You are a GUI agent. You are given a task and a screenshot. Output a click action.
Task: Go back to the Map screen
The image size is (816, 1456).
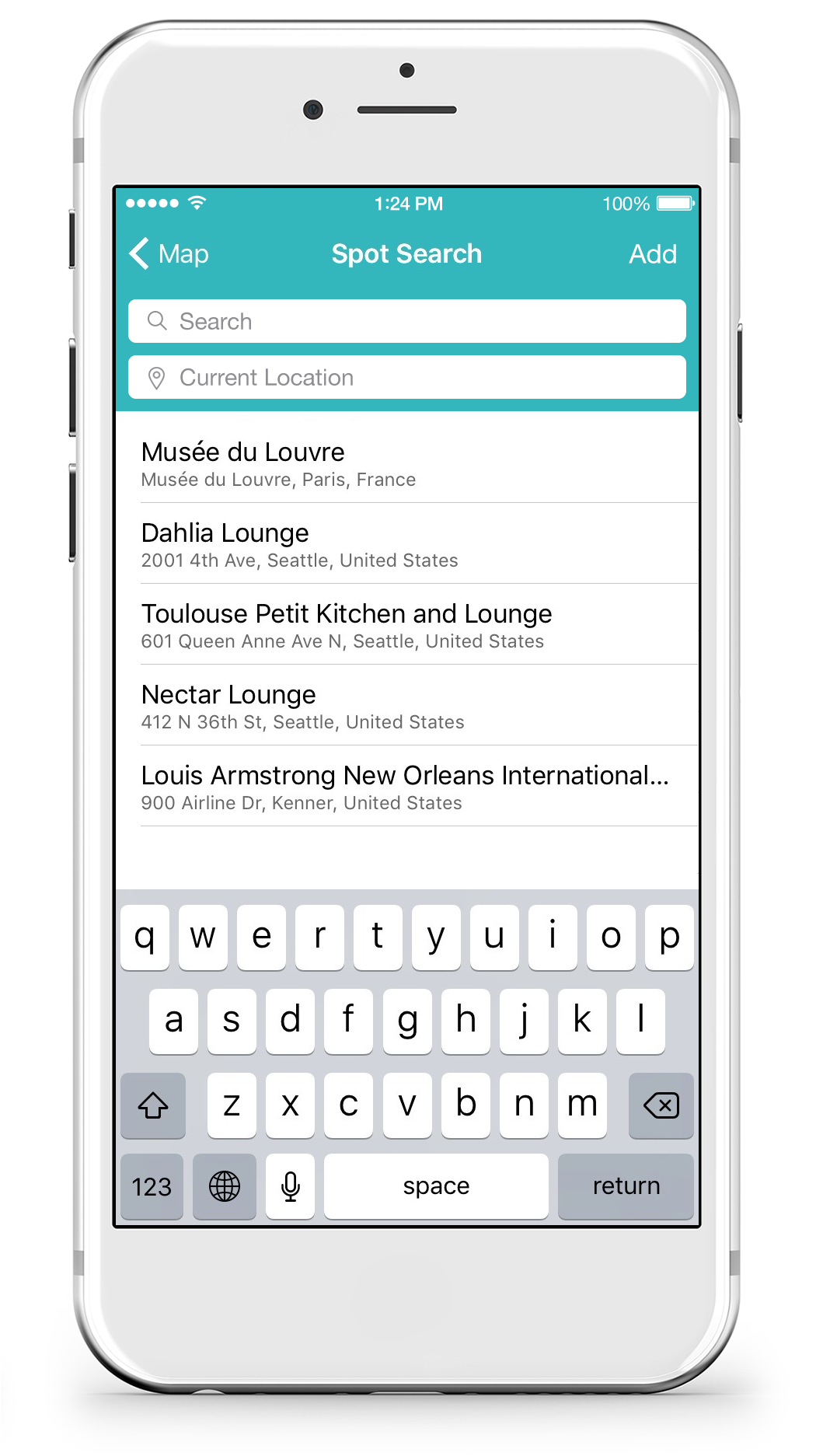click(x=169, y=254)
